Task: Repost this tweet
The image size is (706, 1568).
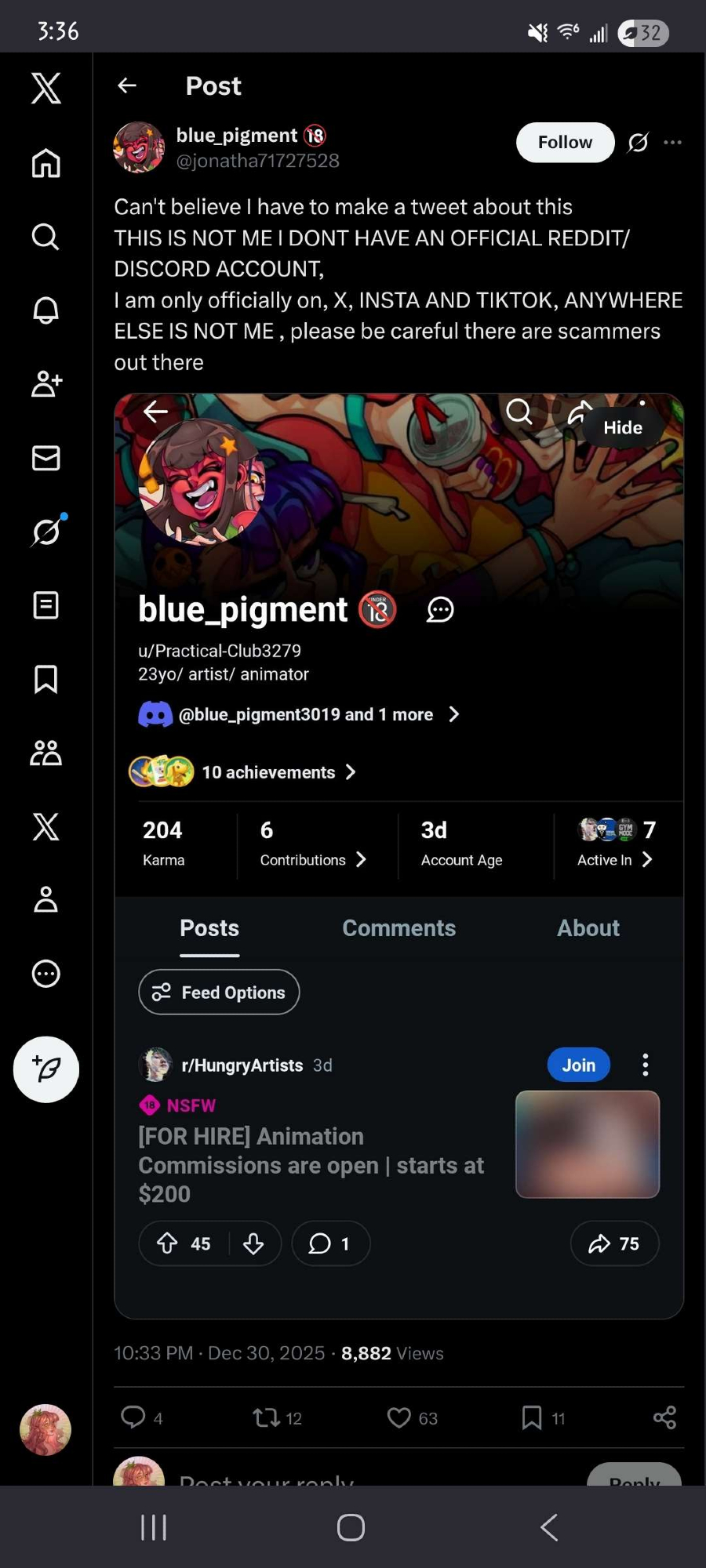Action: pyautogui.click(x=266, y=1417)
